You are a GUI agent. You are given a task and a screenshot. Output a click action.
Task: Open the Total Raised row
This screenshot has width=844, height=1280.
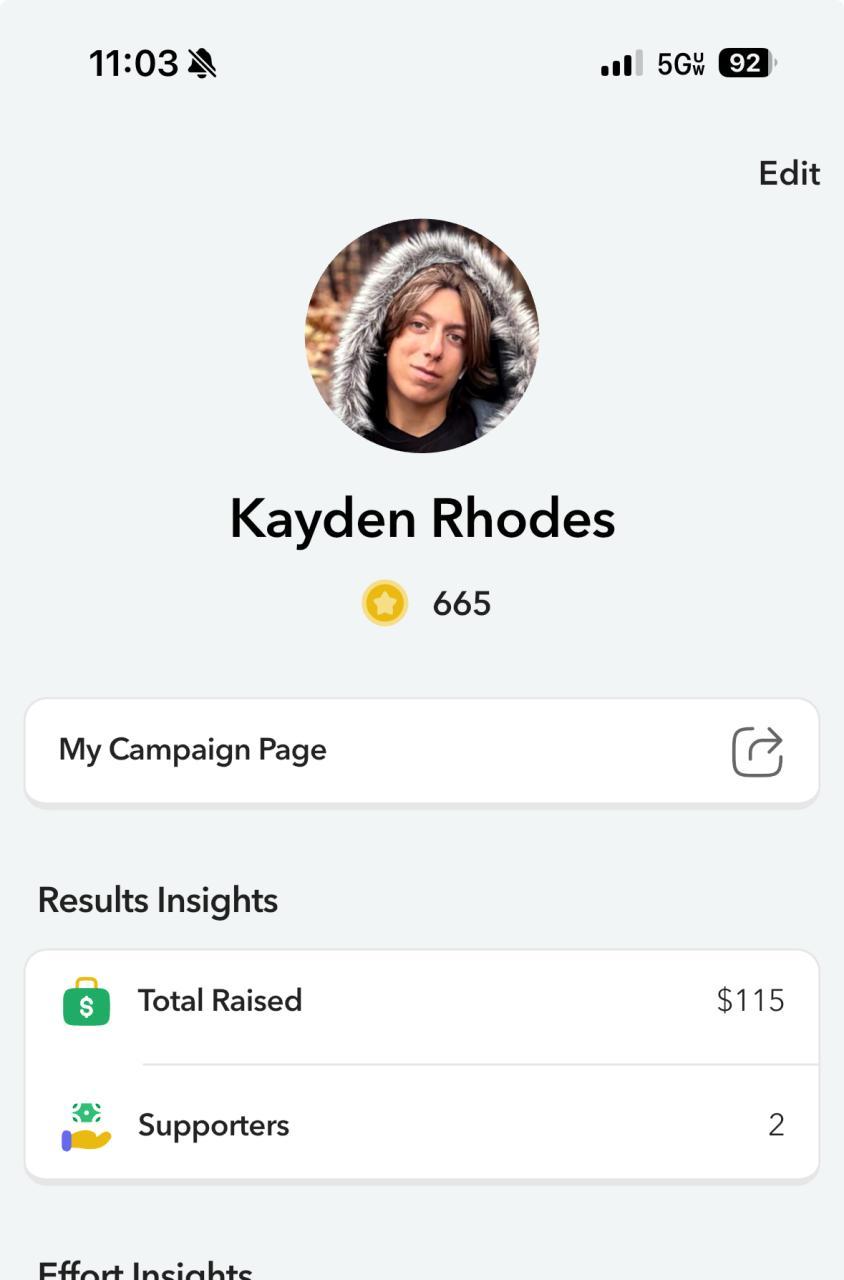pyautogui.click(x=422, y=1001)
